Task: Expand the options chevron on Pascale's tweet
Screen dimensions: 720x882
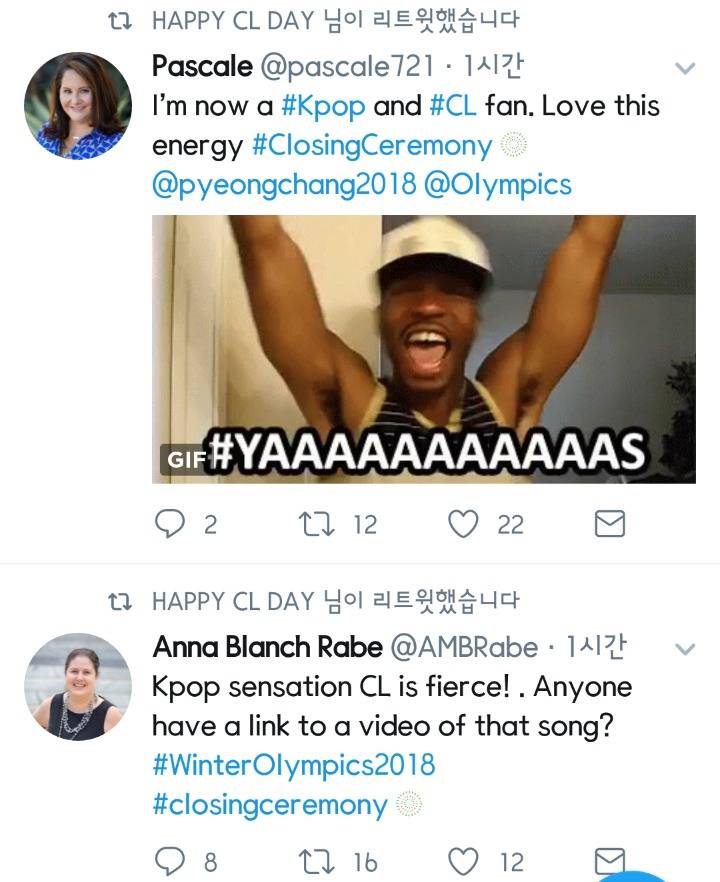Action: coord(685,68)
